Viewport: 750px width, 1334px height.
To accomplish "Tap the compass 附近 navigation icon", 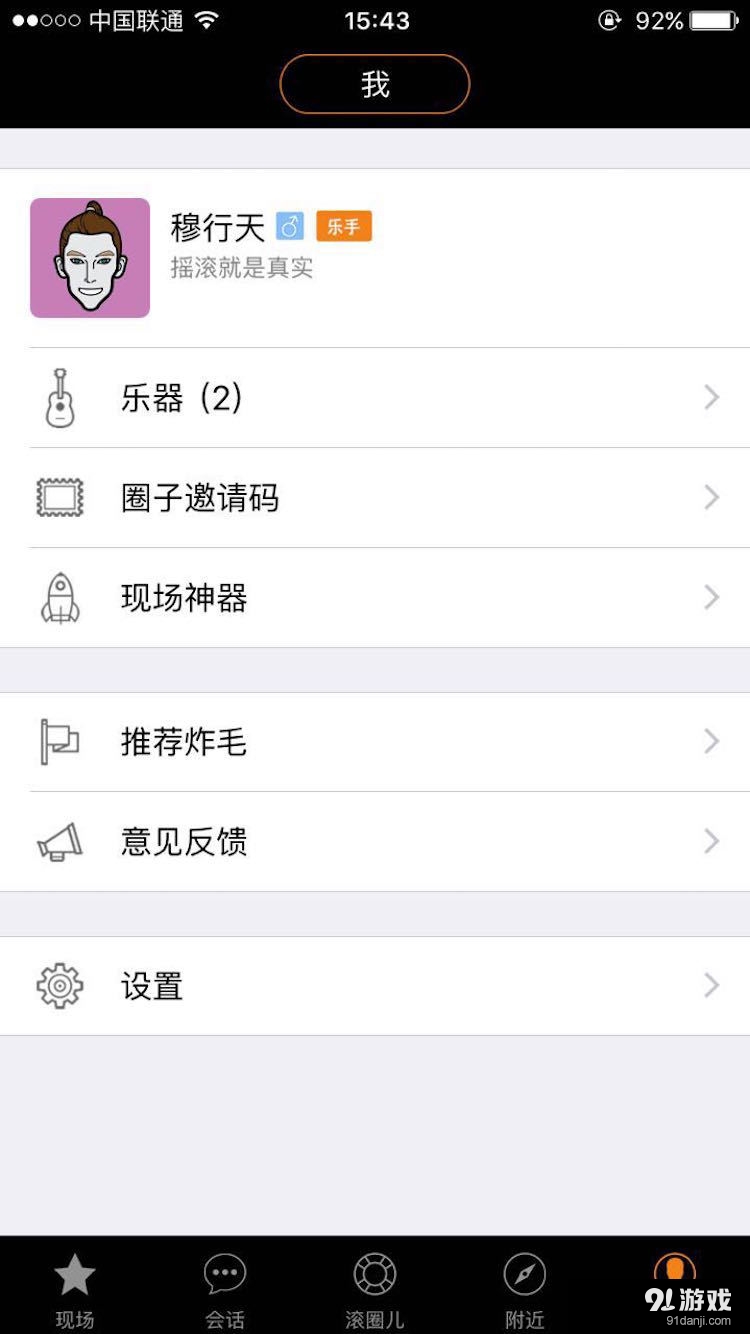I will (x=524, y=1271).
